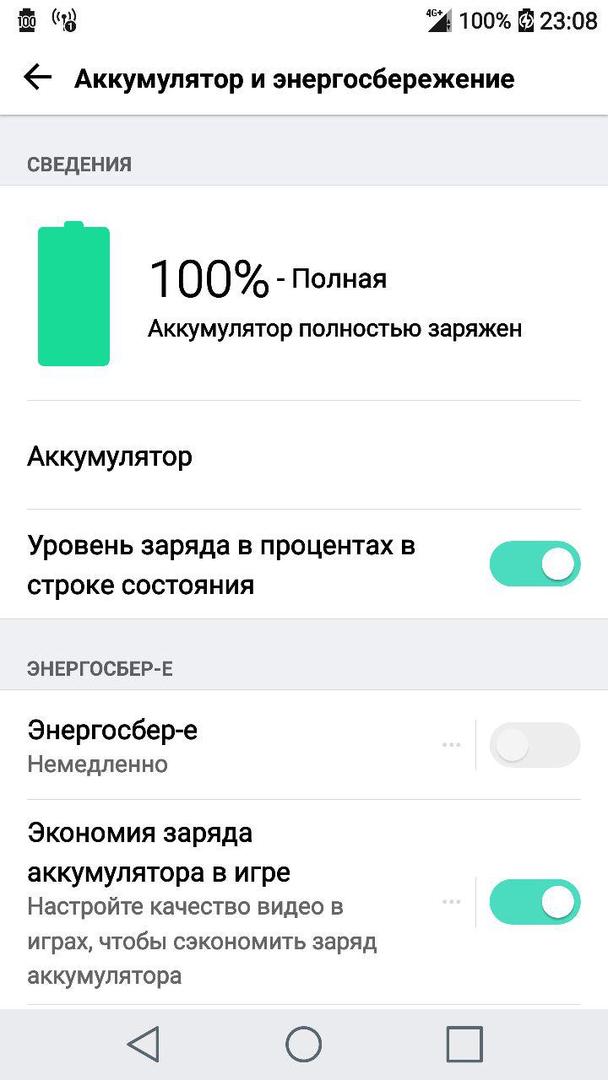Go back using the header arrow
Screen dimensions: 608x1080
(x=38, y=78)
